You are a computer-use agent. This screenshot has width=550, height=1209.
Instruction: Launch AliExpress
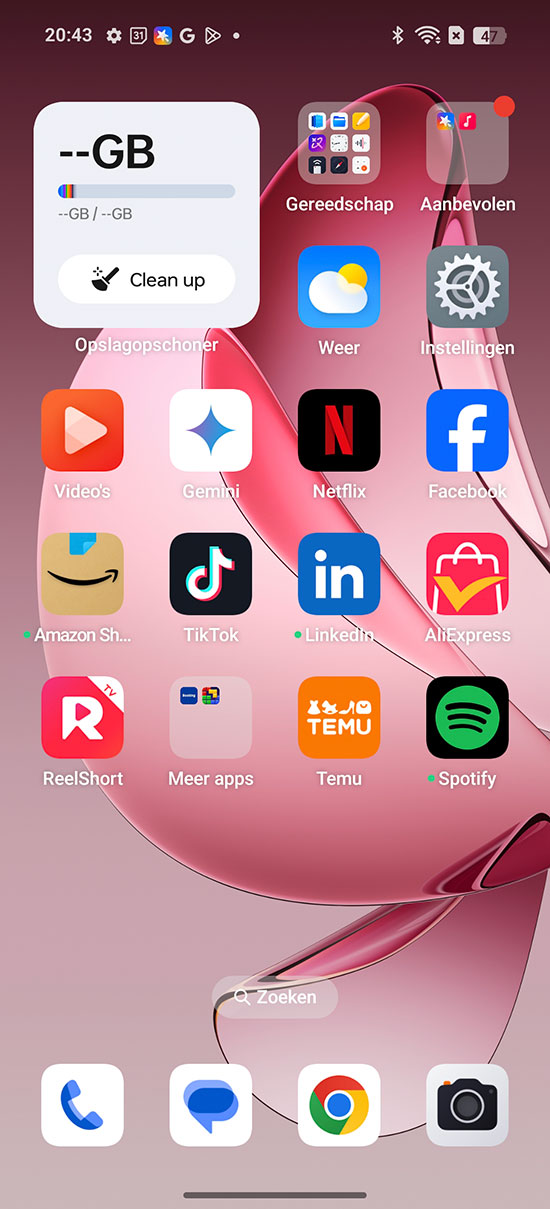coord(467,574)
